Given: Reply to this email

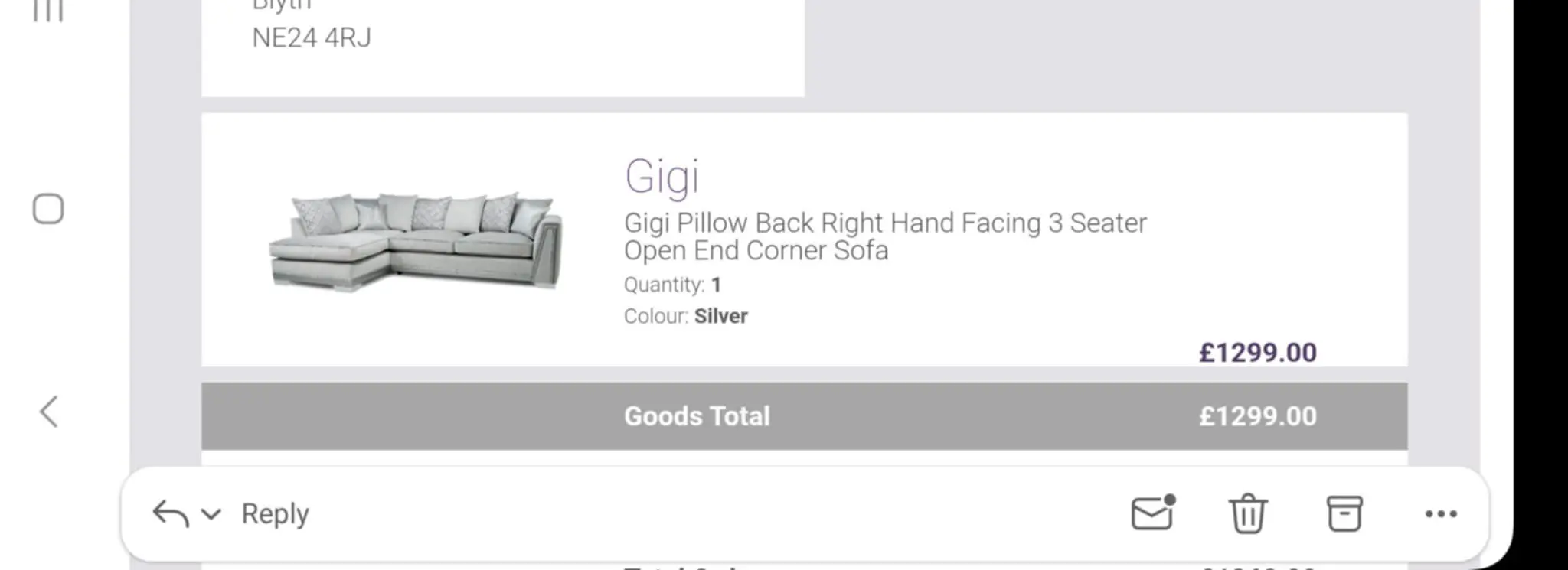Looking at the screenshot, I should (x=274, y=513).
